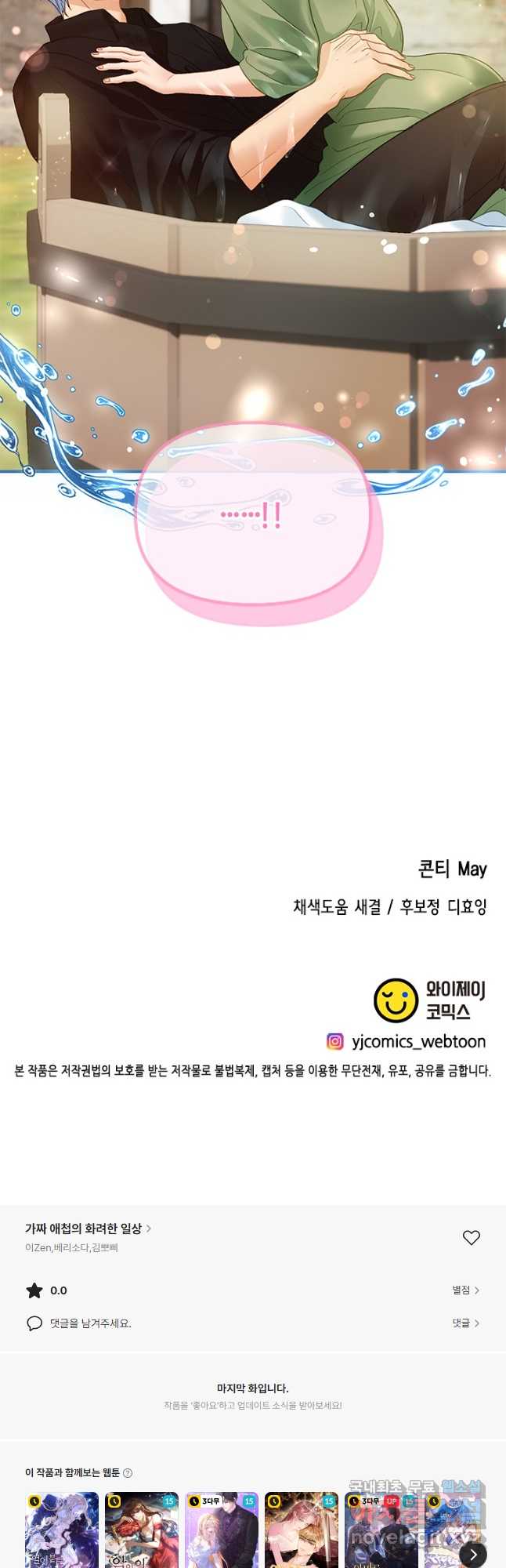This screenshot has height=1568, width=506.
Task: Tap the 댓글을 남겨주세요 comment prompt
Action: 90,1323
